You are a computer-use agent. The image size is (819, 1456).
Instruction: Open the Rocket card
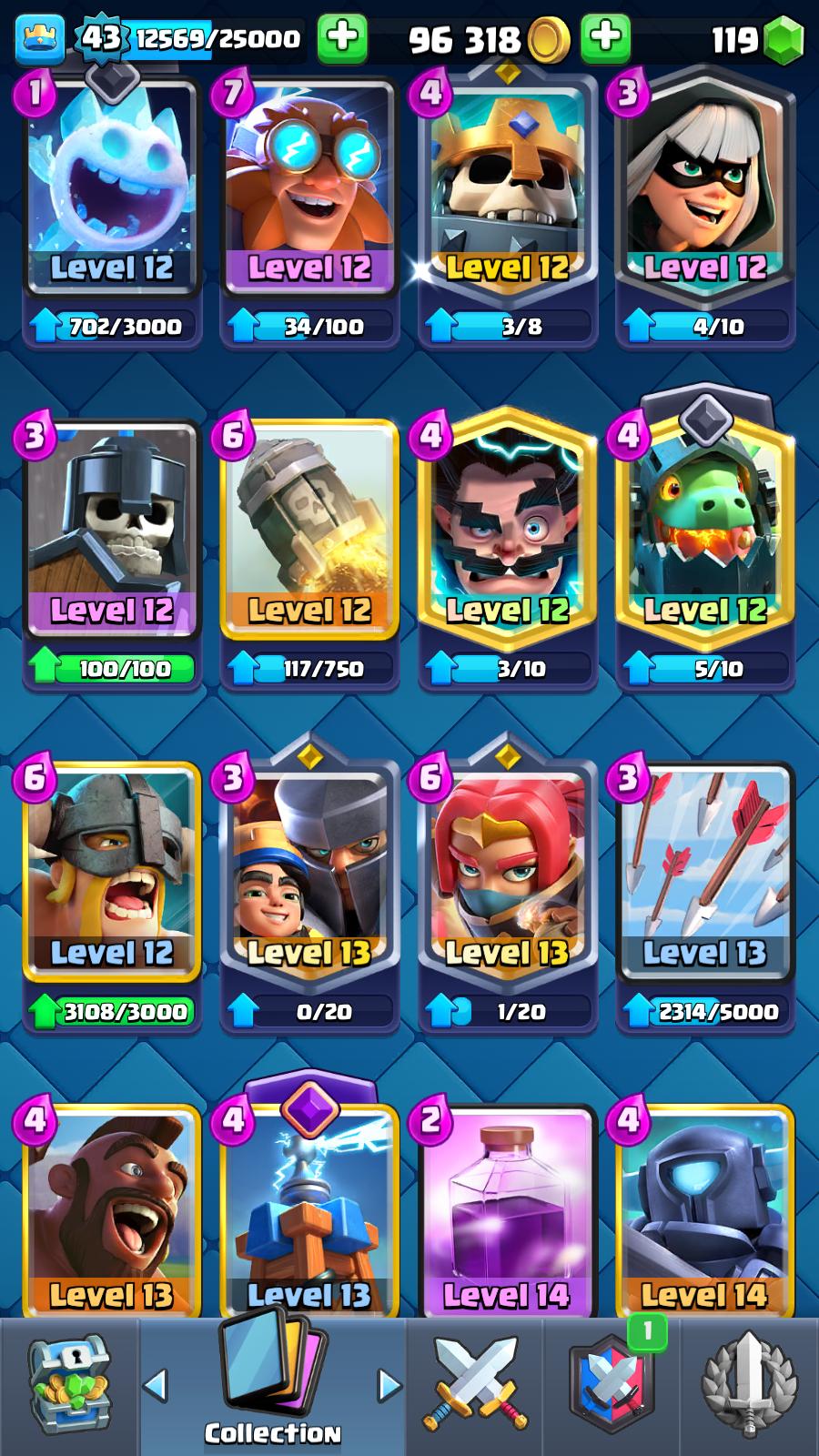309,528
